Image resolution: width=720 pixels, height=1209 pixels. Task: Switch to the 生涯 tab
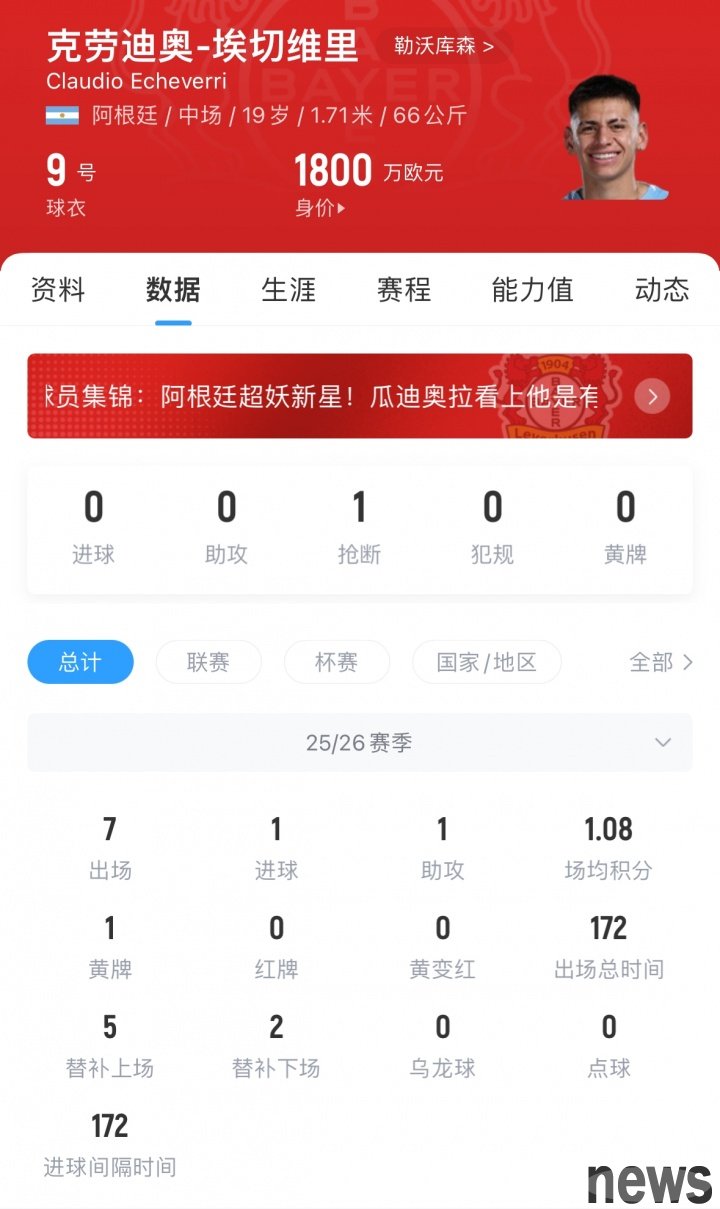[x=288, y=290]
